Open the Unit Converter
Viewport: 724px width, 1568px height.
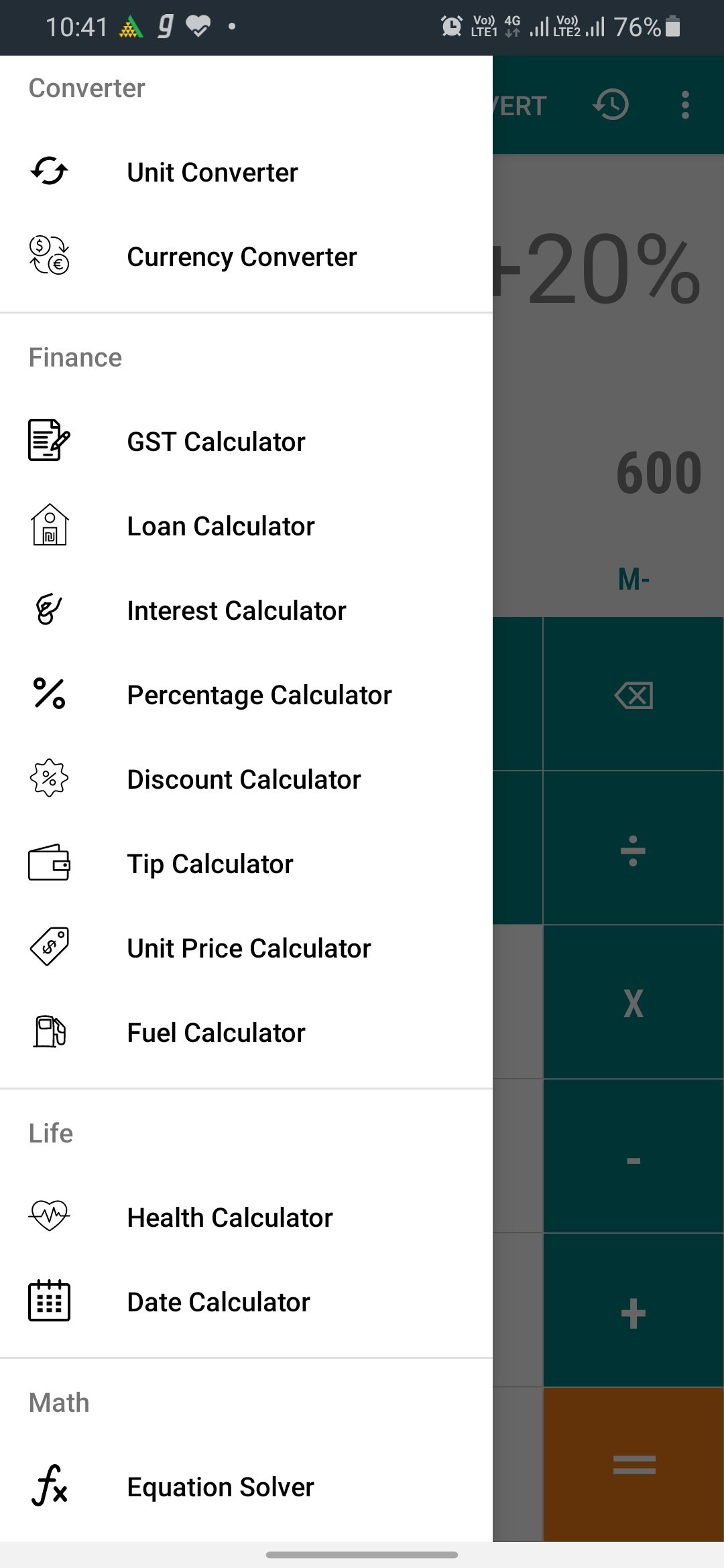pos(246,172)
